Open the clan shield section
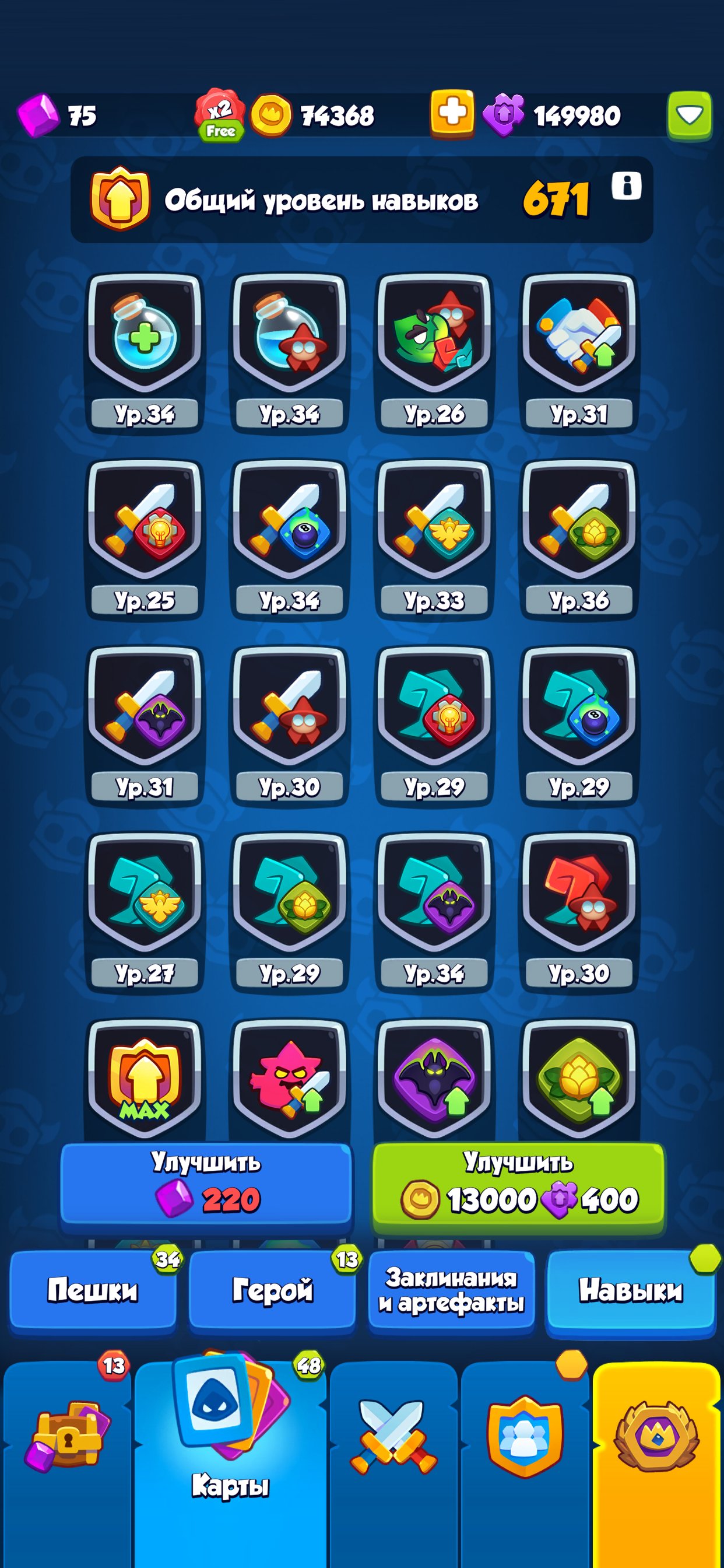Screen dimensions: 724x1568 tap(525, 1443)
